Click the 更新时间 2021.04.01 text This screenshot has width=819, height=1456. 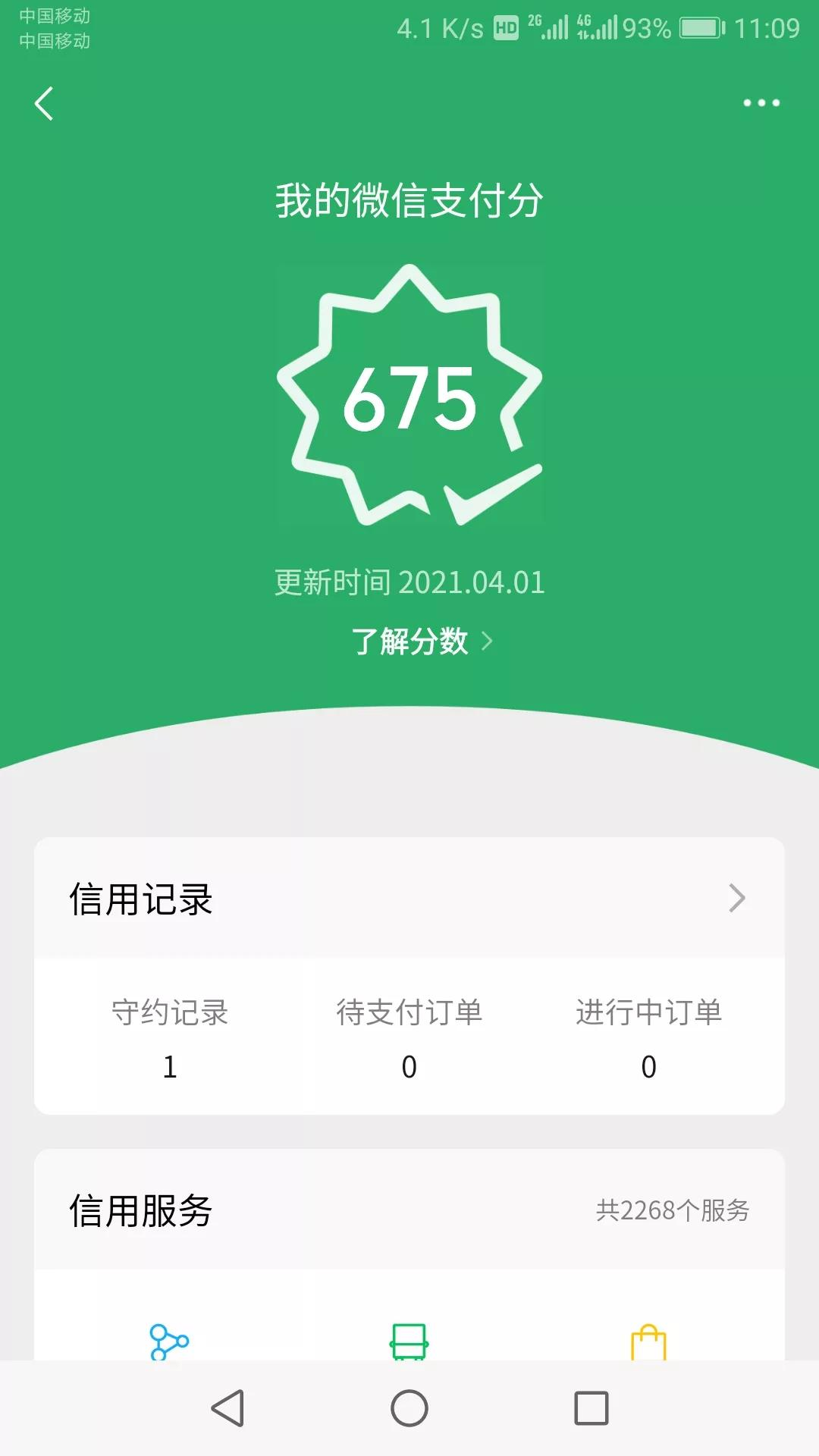click(409, 582)
